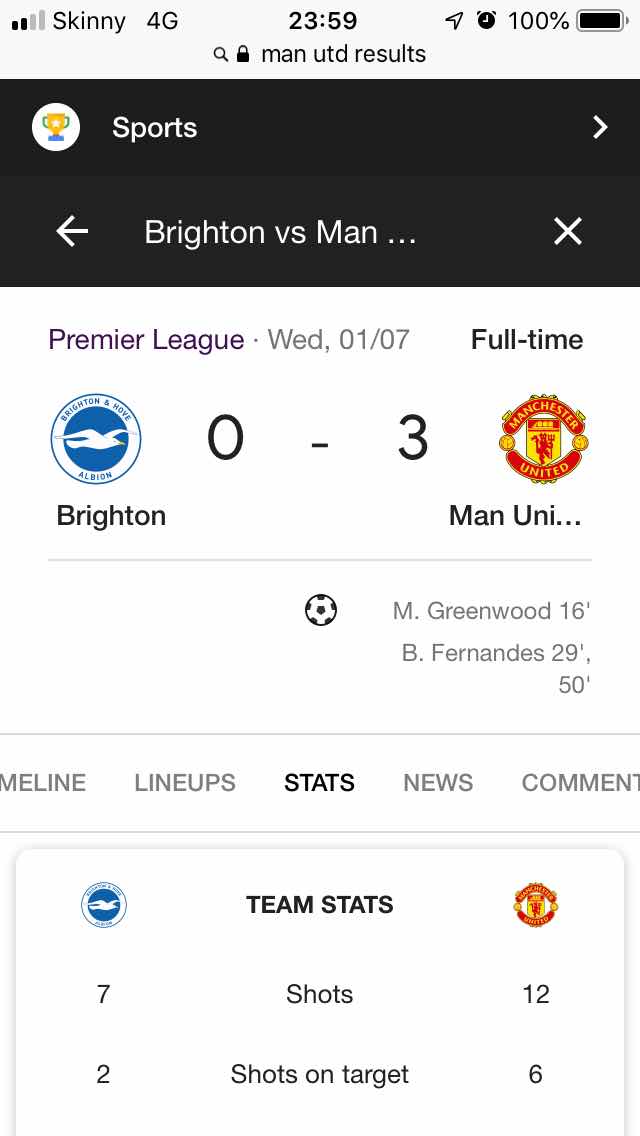This screenshot has height=1136, width=640.
Task: Open the Commentary tab
Action: (580, 783)
